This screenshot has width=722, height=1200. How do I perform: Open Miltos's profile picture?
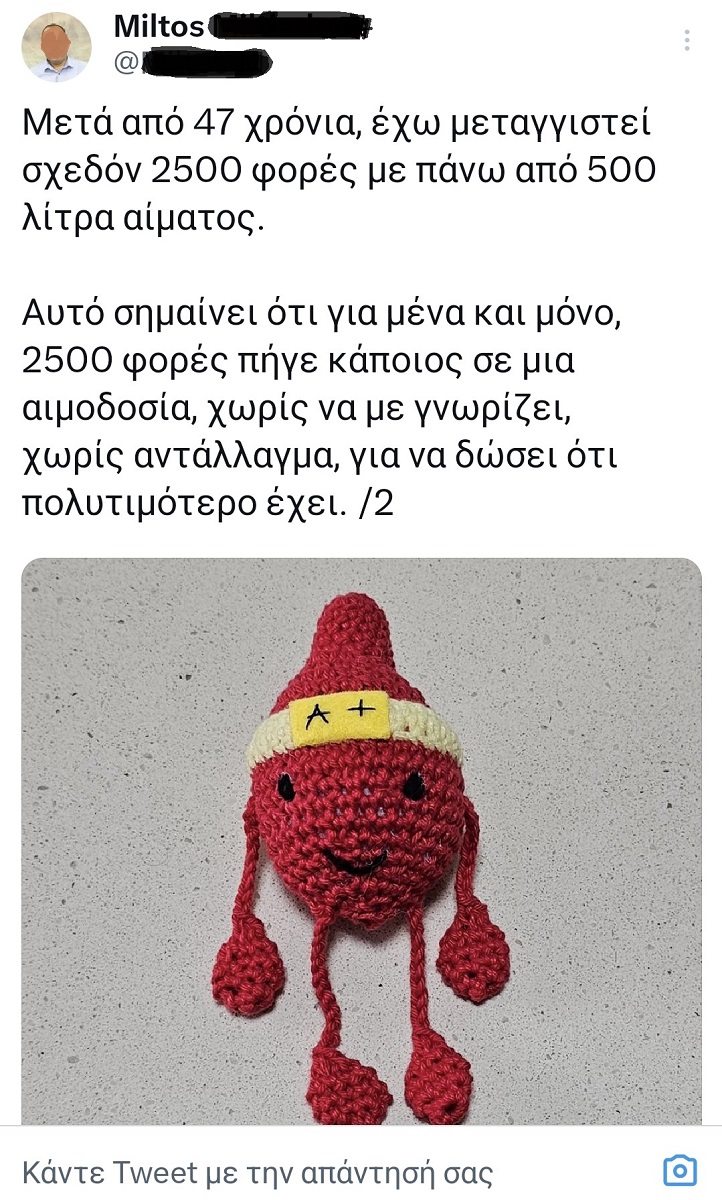pyautogui.click(x=57, y=46)
